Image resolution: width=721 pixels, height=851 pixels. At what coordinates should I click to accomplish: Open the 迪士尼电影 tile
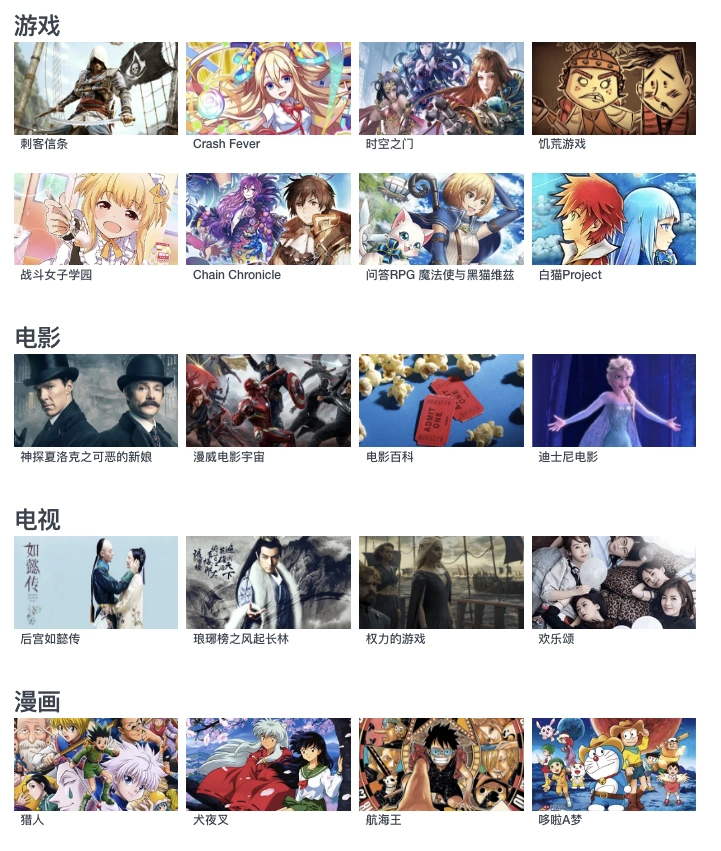(x=613, y=400)
